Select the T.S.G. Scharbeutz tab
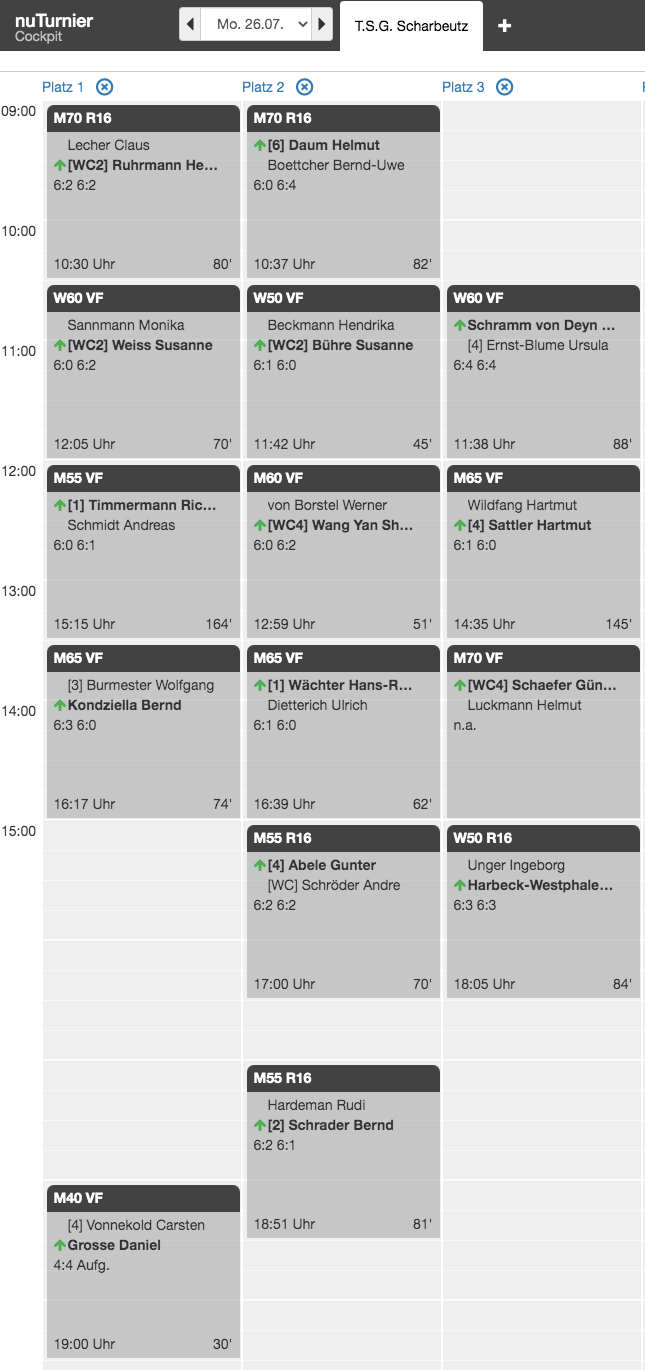The image size is (645, 1370). pyautogui.click(x=411, y=26)
